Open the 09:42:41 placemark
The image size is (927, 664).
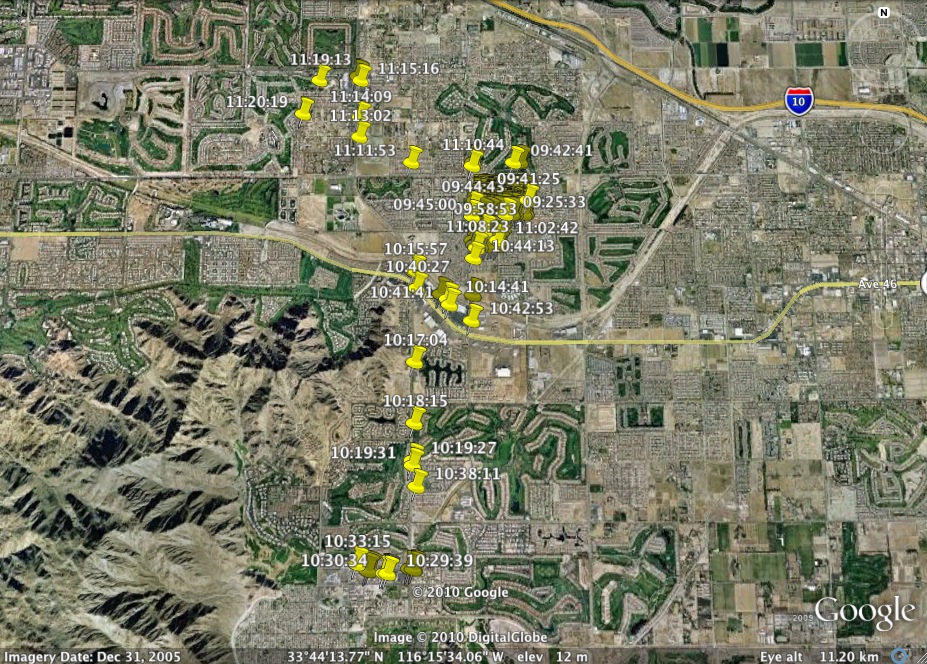pyautogui.click(x=516, y=157)
